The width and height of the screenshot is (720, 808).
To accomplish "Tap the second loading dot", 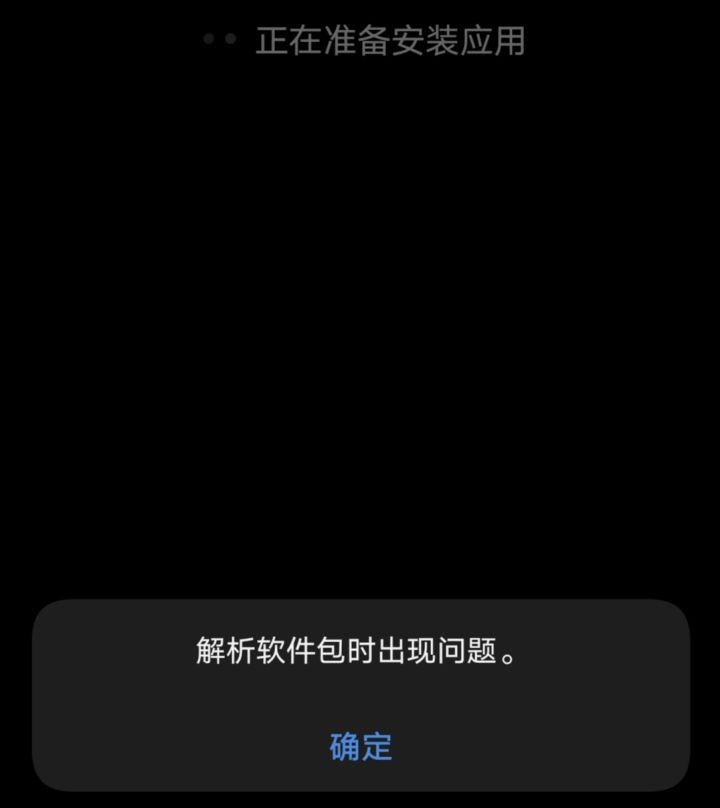I will tap(230, 38).
